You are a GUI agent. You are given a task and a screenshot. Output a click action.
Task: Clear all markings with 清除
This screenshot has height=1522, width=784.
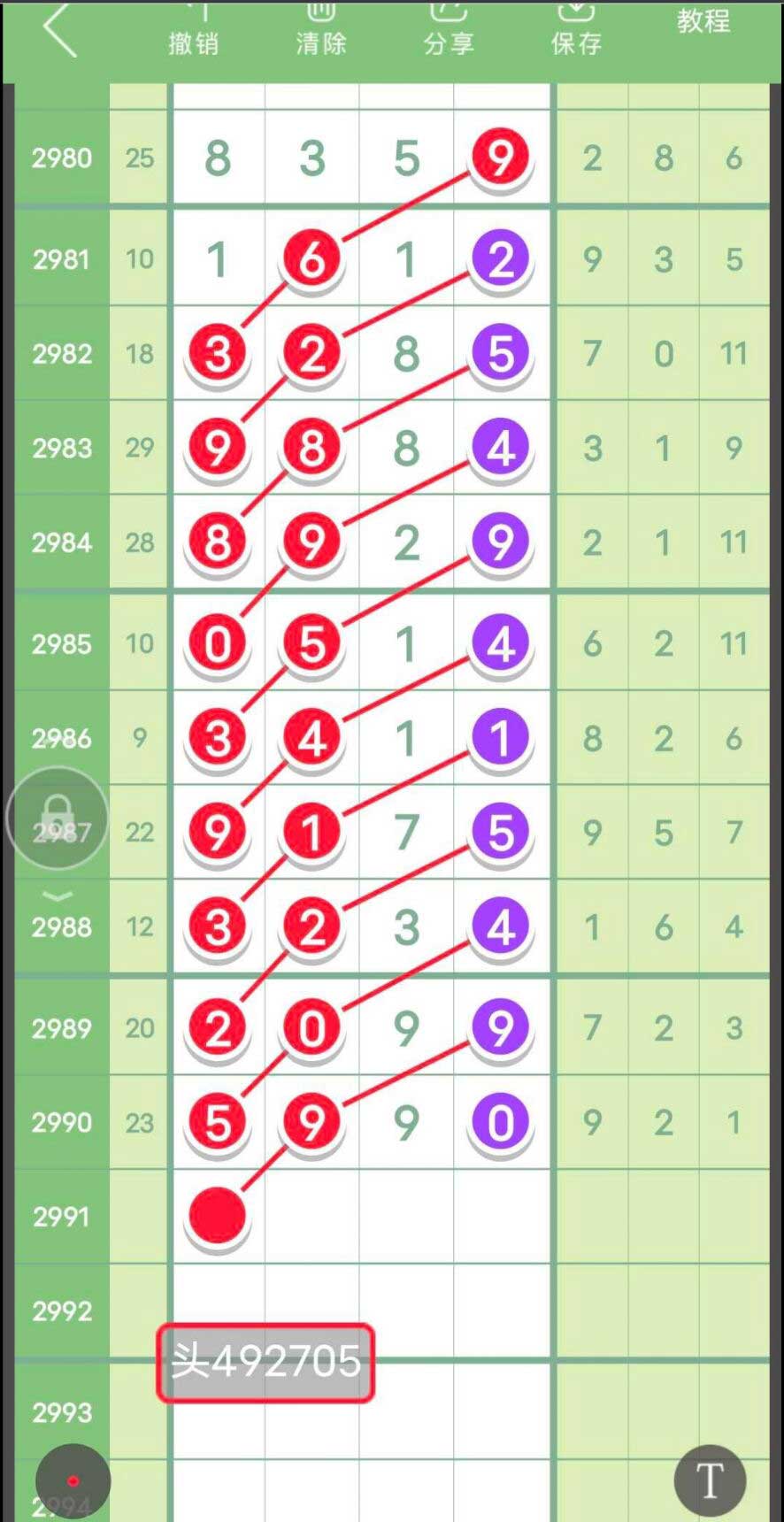[320, 32]
